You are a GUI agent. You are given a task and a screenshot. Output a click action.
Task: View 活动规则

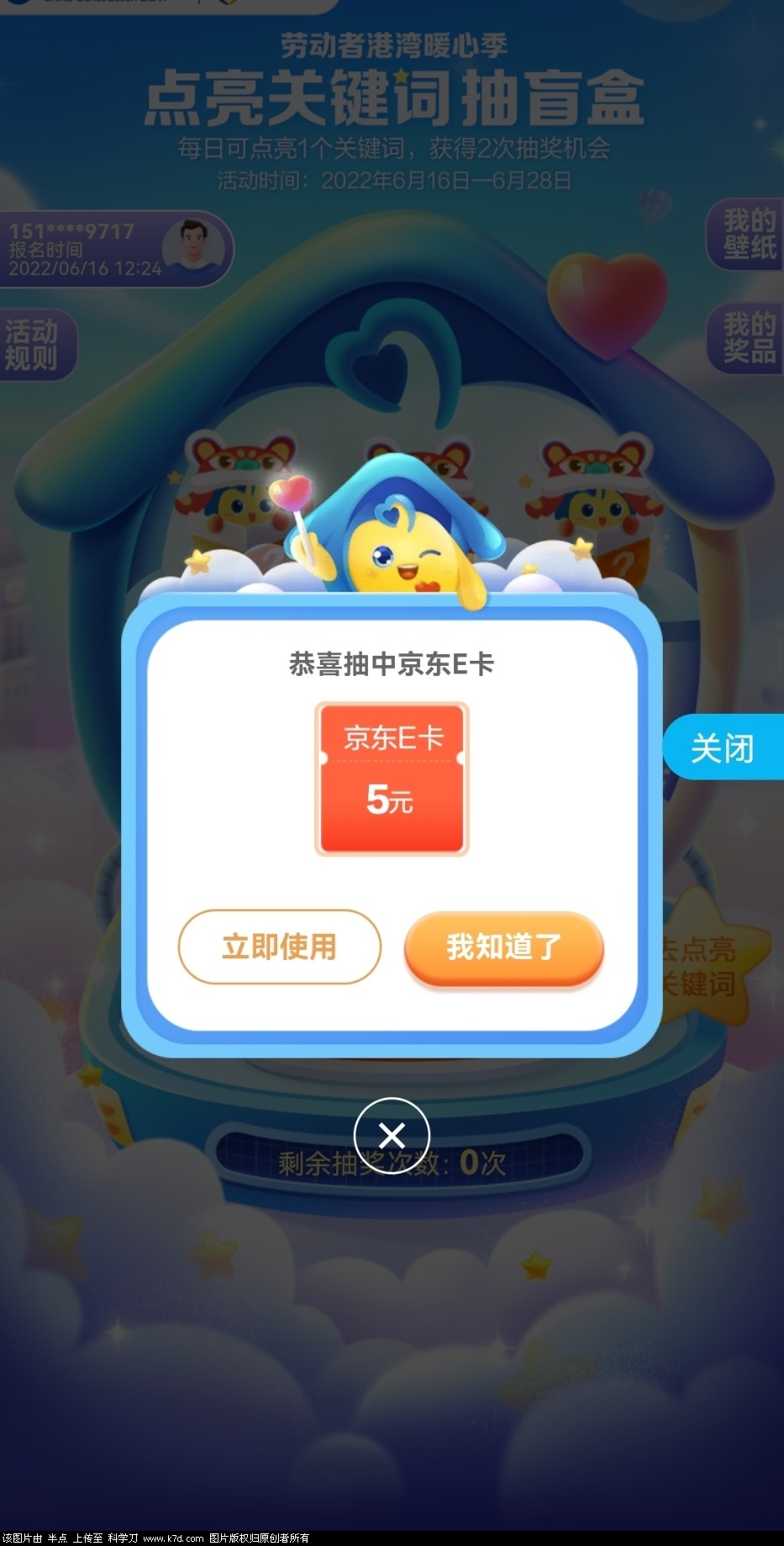click(34, 344)
